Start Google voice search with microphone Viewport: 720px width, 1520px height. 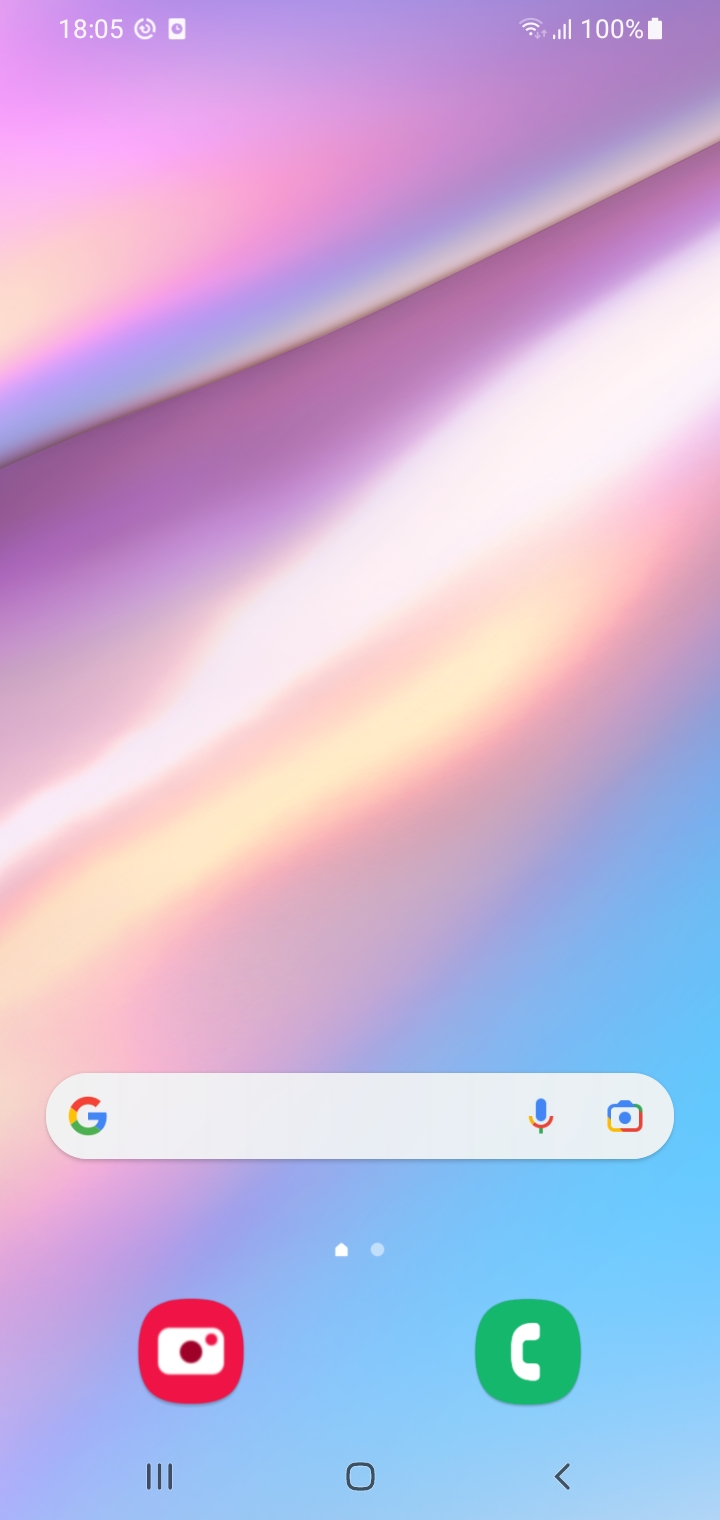tap(540, 1116)
